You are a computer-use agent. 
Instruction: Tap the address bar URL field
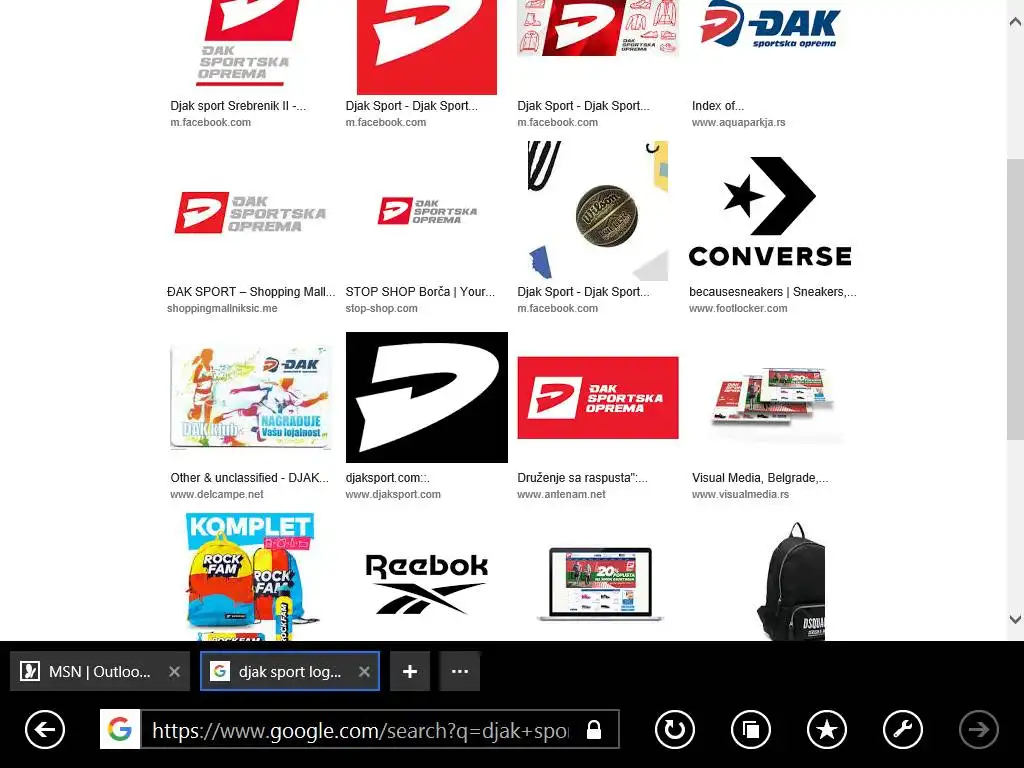pos(360,730)
